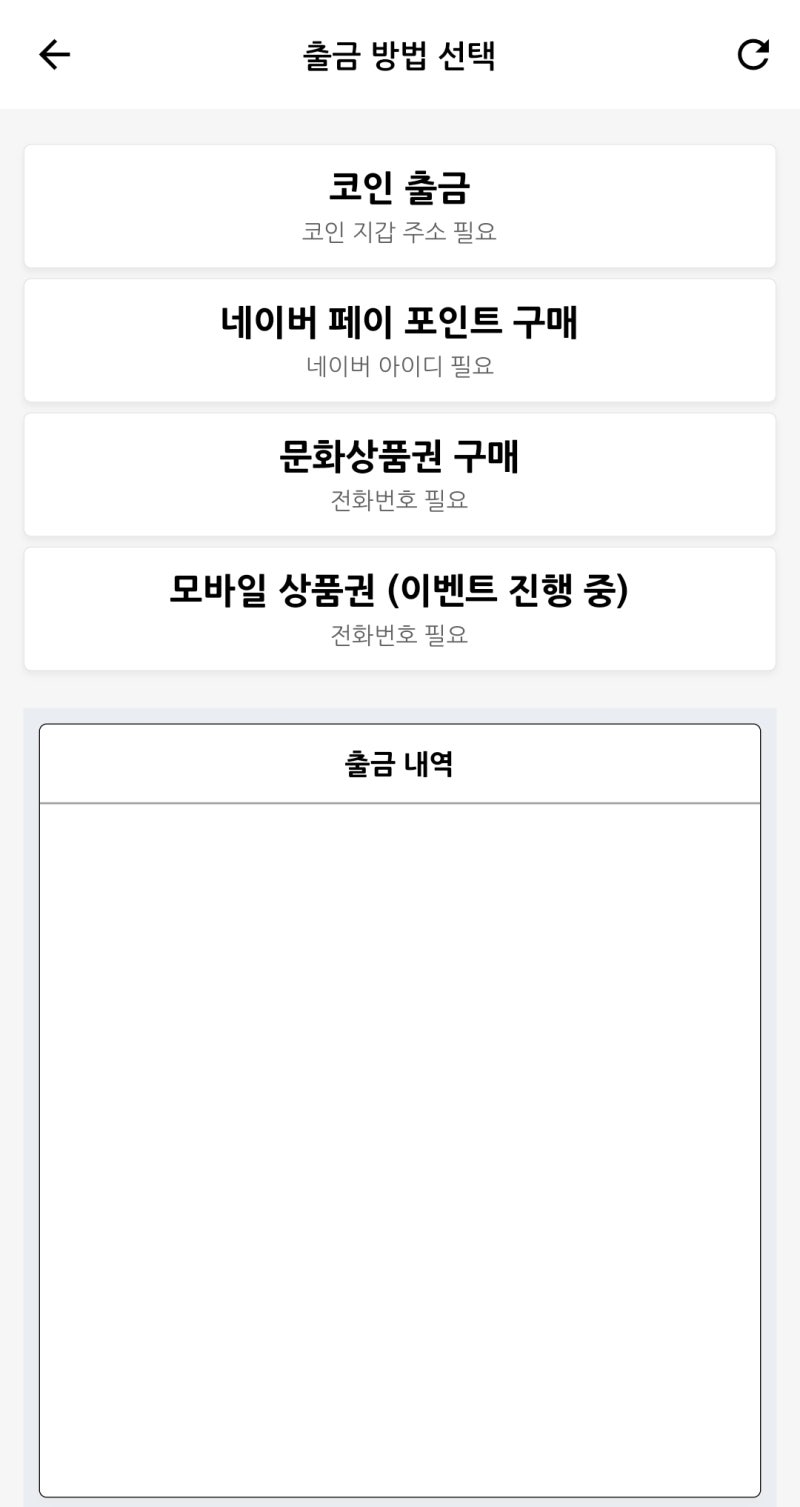Open 문화상품권 구매 option

pyautogui.click(x=400, y=474)
